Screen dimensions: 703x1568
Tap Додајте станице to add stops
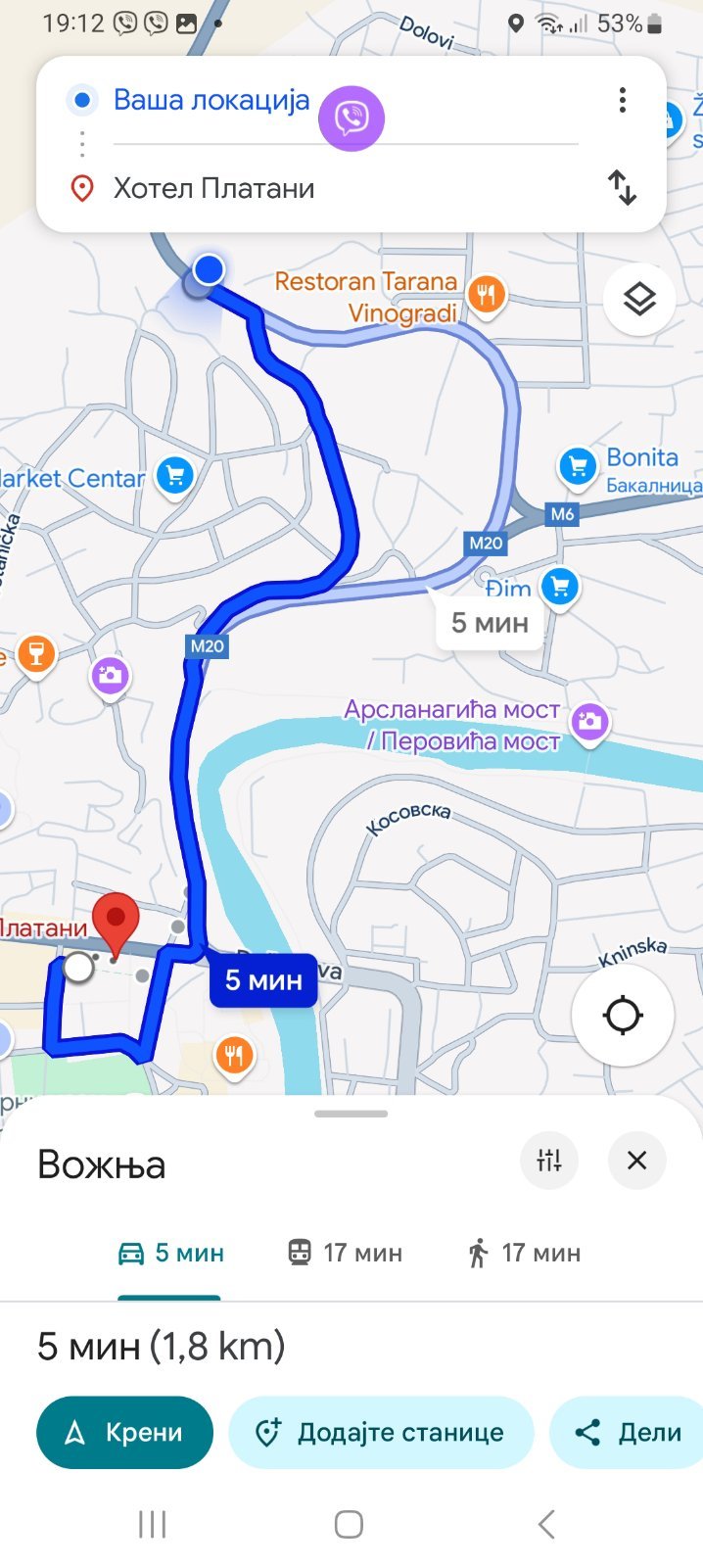(x=381, y=1433)
